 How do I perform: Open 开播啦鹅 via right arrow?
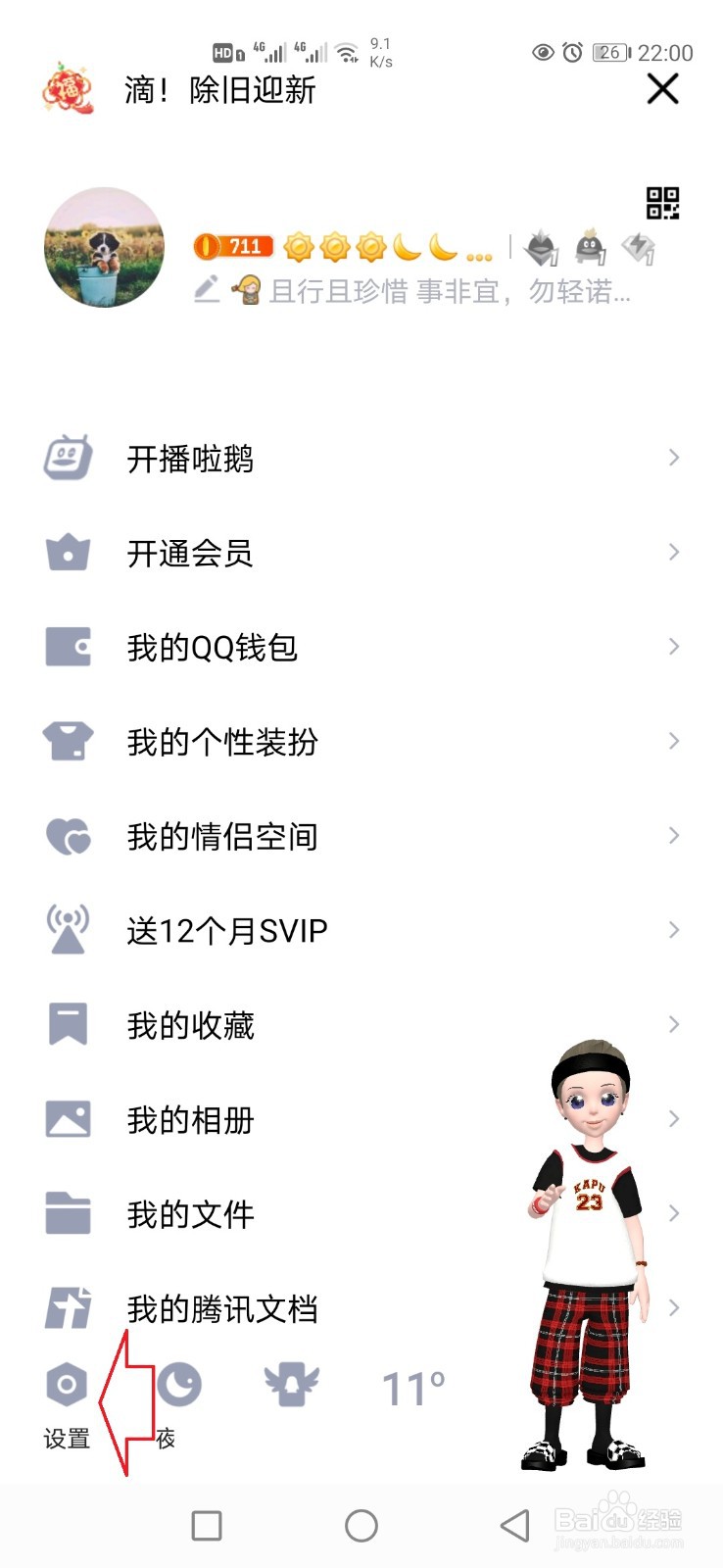pos(673,459)
